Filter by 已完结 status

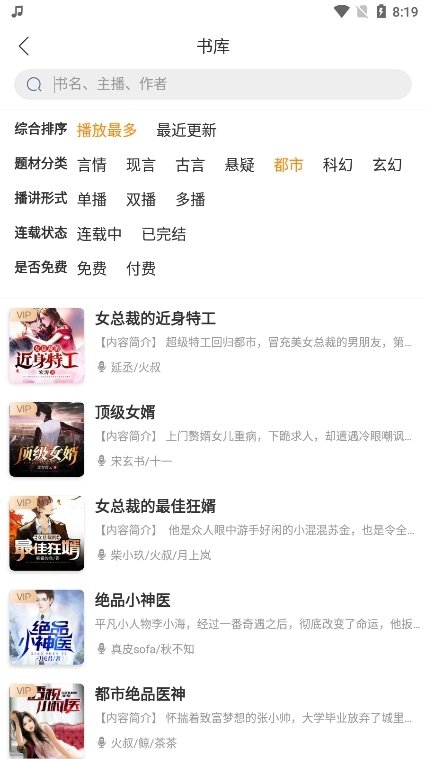(164, 234)
